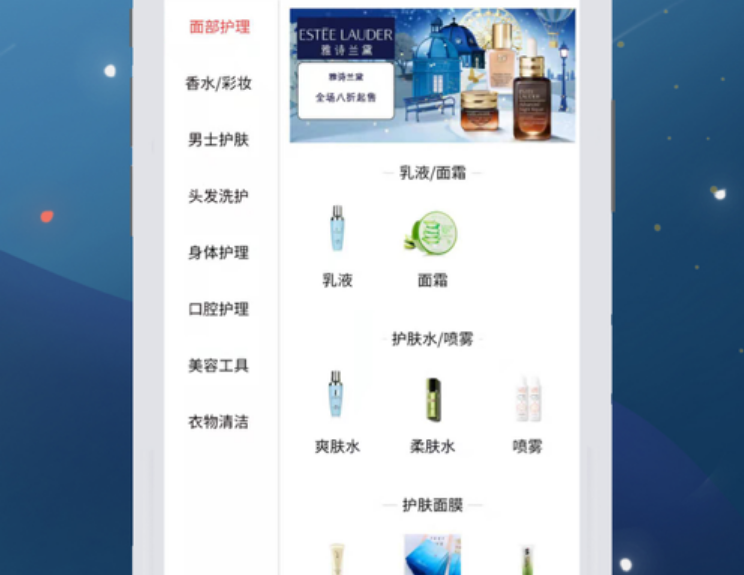Open the Estée Lauder promotion banner
This screenshot has width=744, height=575.
(432, 76)
